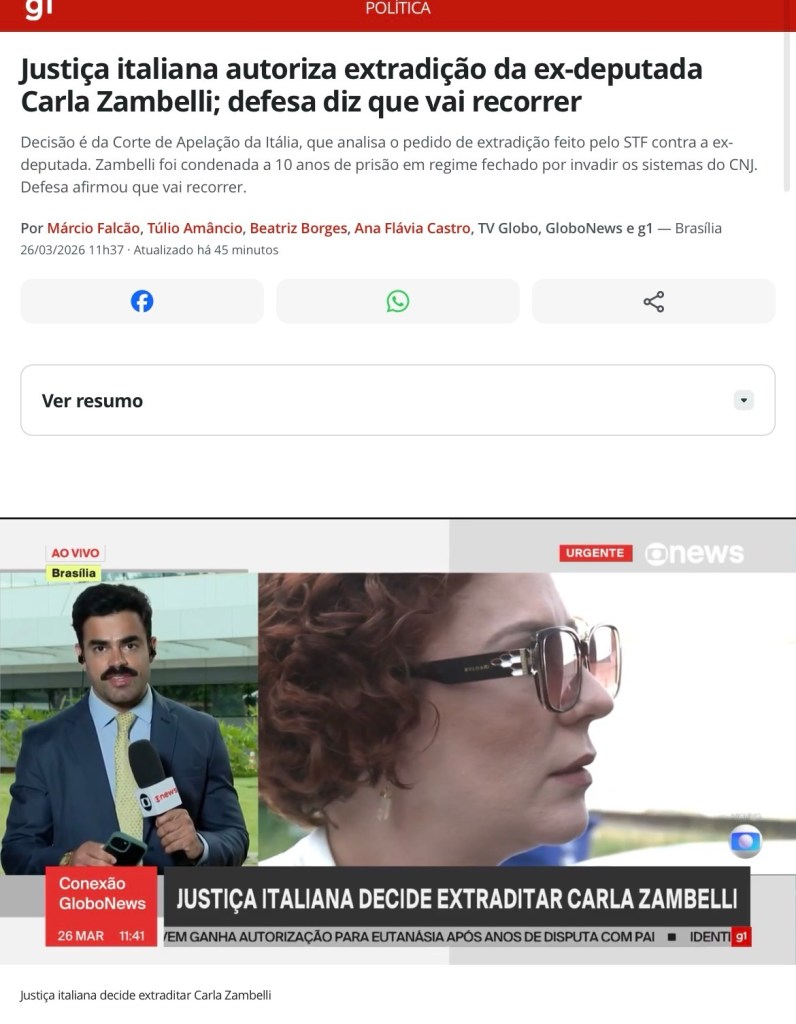View author Ana Flávia Castro's profile
This screenshot has height=1024, width=796.
click(412, 228)
